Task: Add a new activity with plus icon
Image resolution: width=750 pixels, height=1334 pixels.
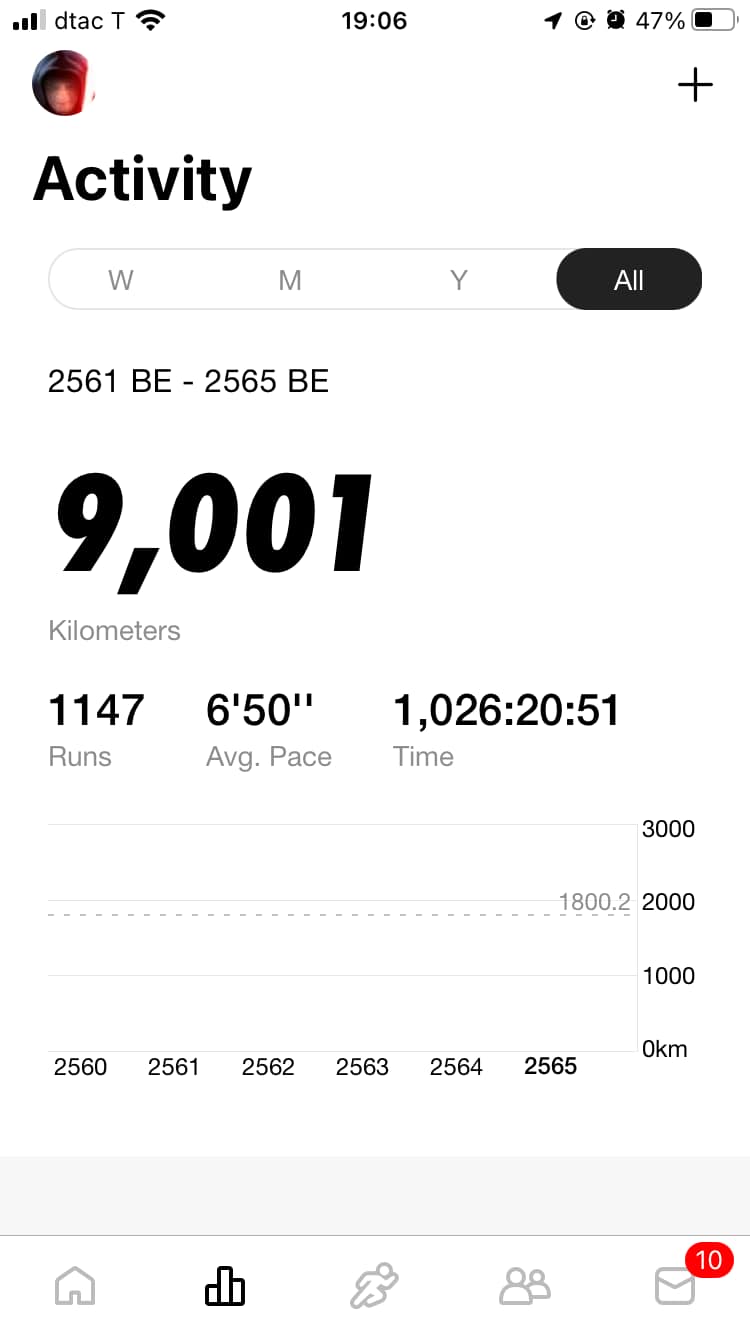Action: pos(695,85)
